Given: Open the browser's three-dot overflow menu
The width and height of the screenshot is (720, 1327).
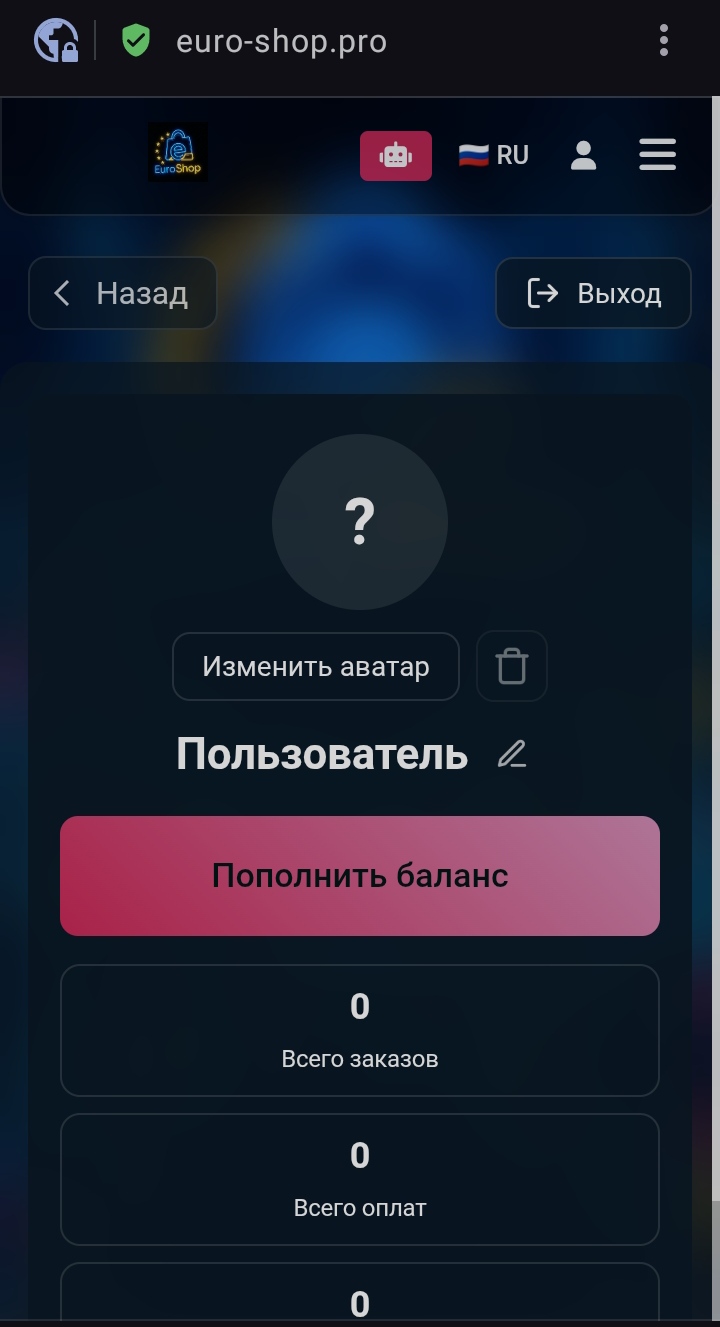Looking at the screenshot, I should point(663,41).
